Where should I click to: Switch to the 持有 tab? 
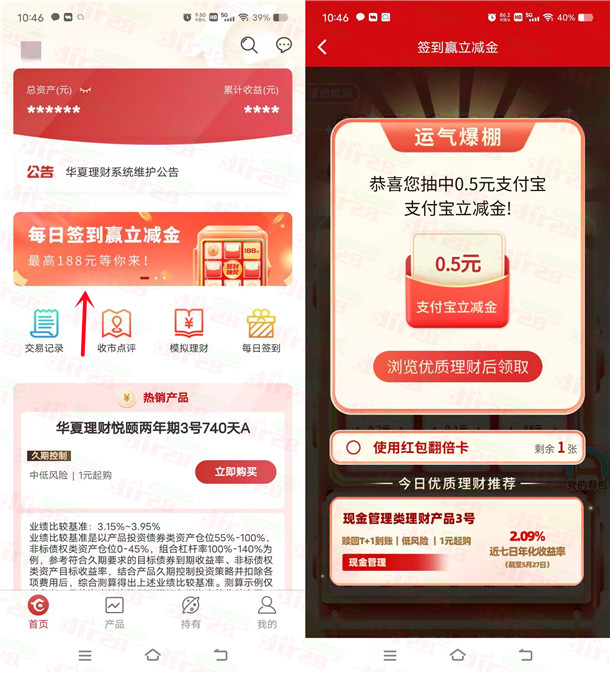tap(190, 611)
